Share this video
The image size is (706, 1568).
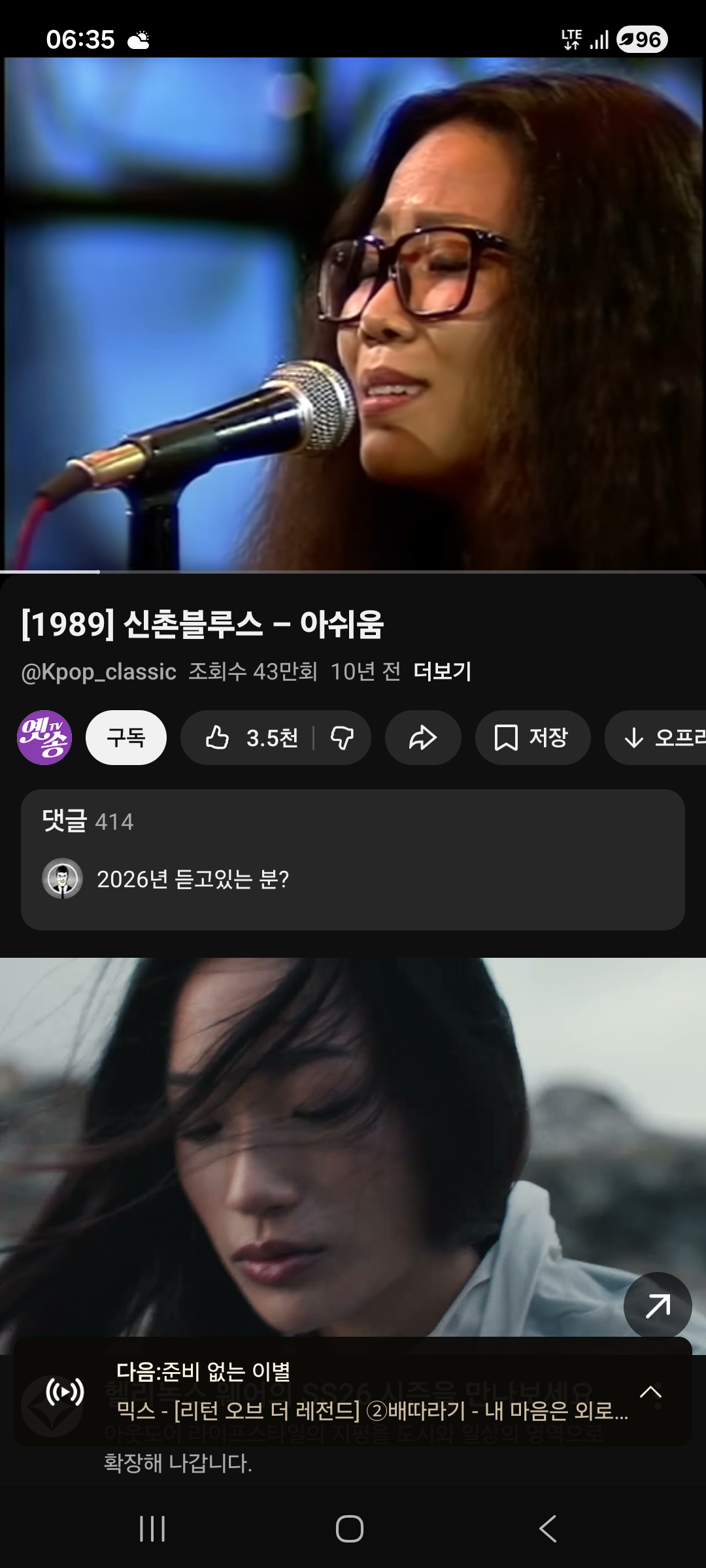coord(423,738)
